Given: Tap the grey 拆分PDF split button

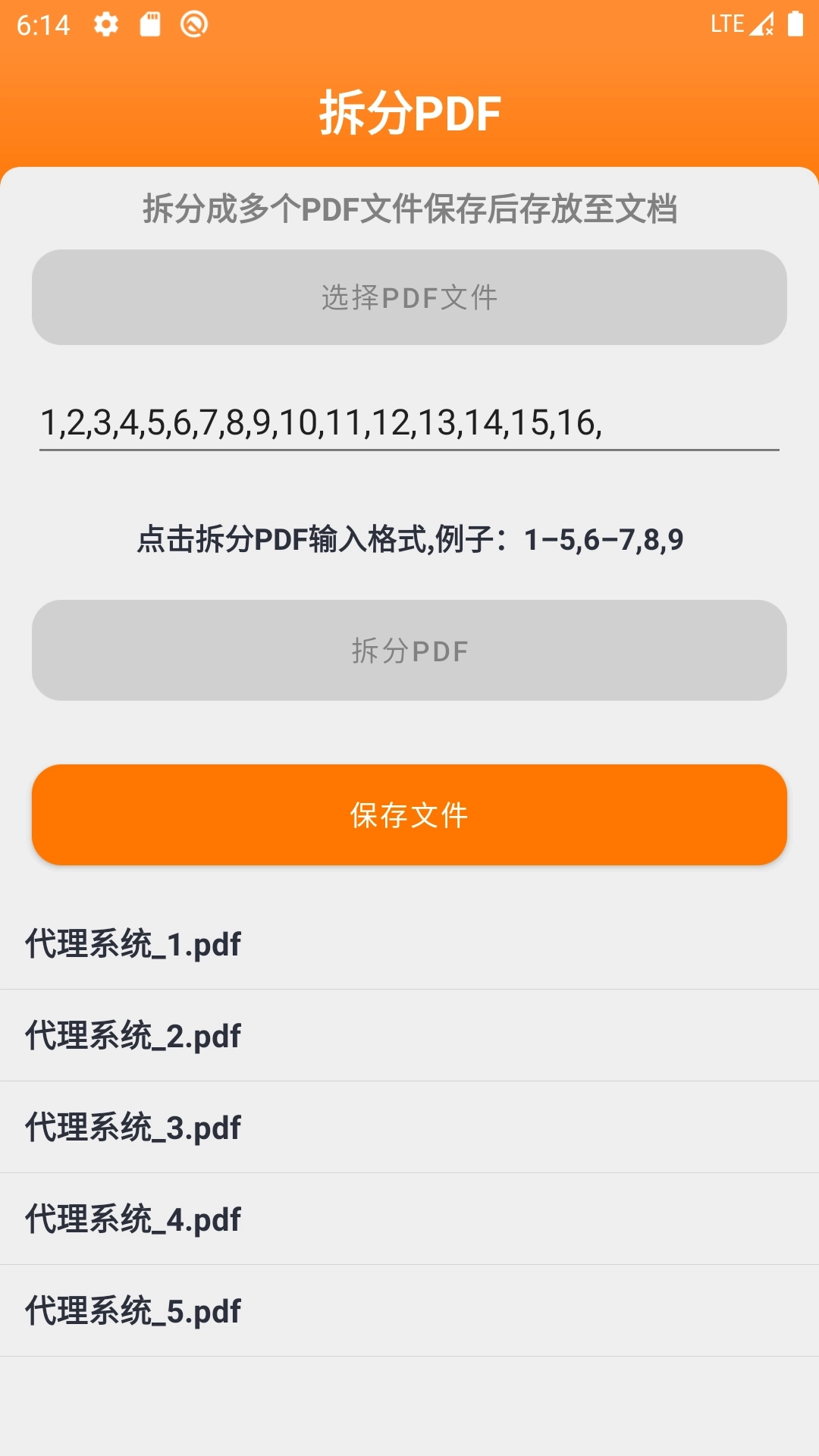Looking at the screenshot, I should (409, 650).
